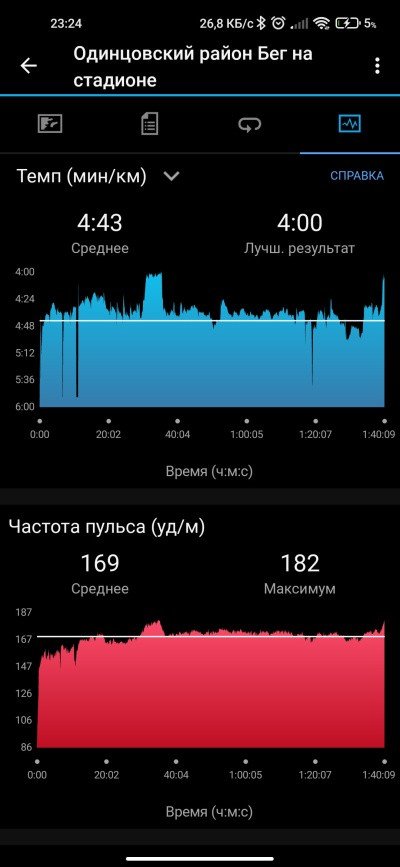Switch to the overview map tab
The image size is (400, 867).
pyautogui.click(x=50, y=123)
